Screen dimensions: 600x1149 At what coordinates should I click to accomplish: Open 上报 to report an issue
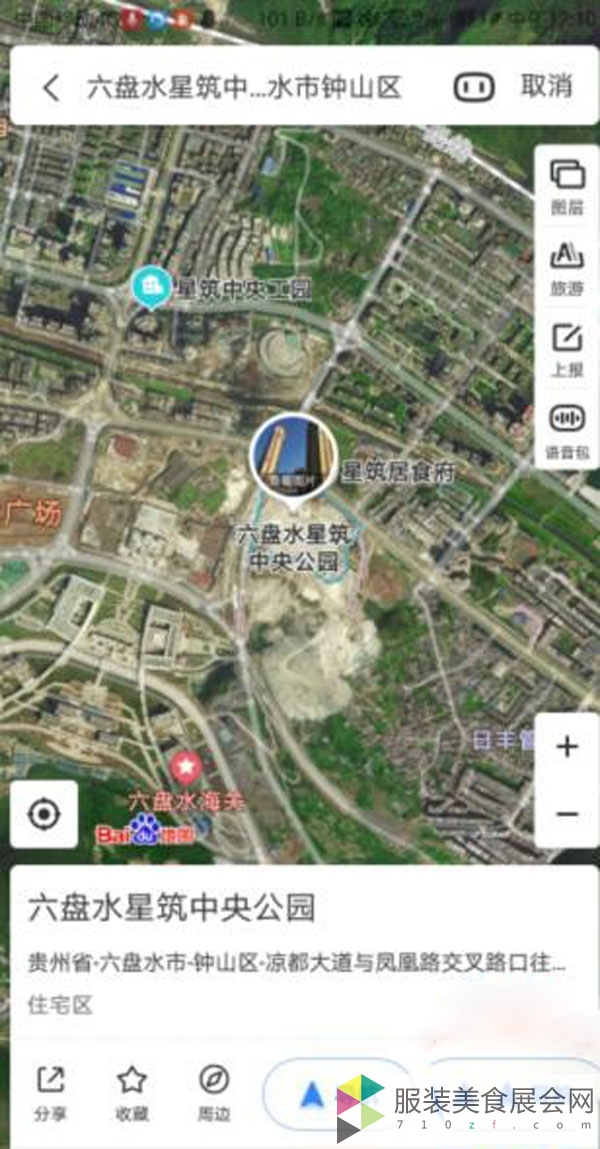tap(567, 349)
